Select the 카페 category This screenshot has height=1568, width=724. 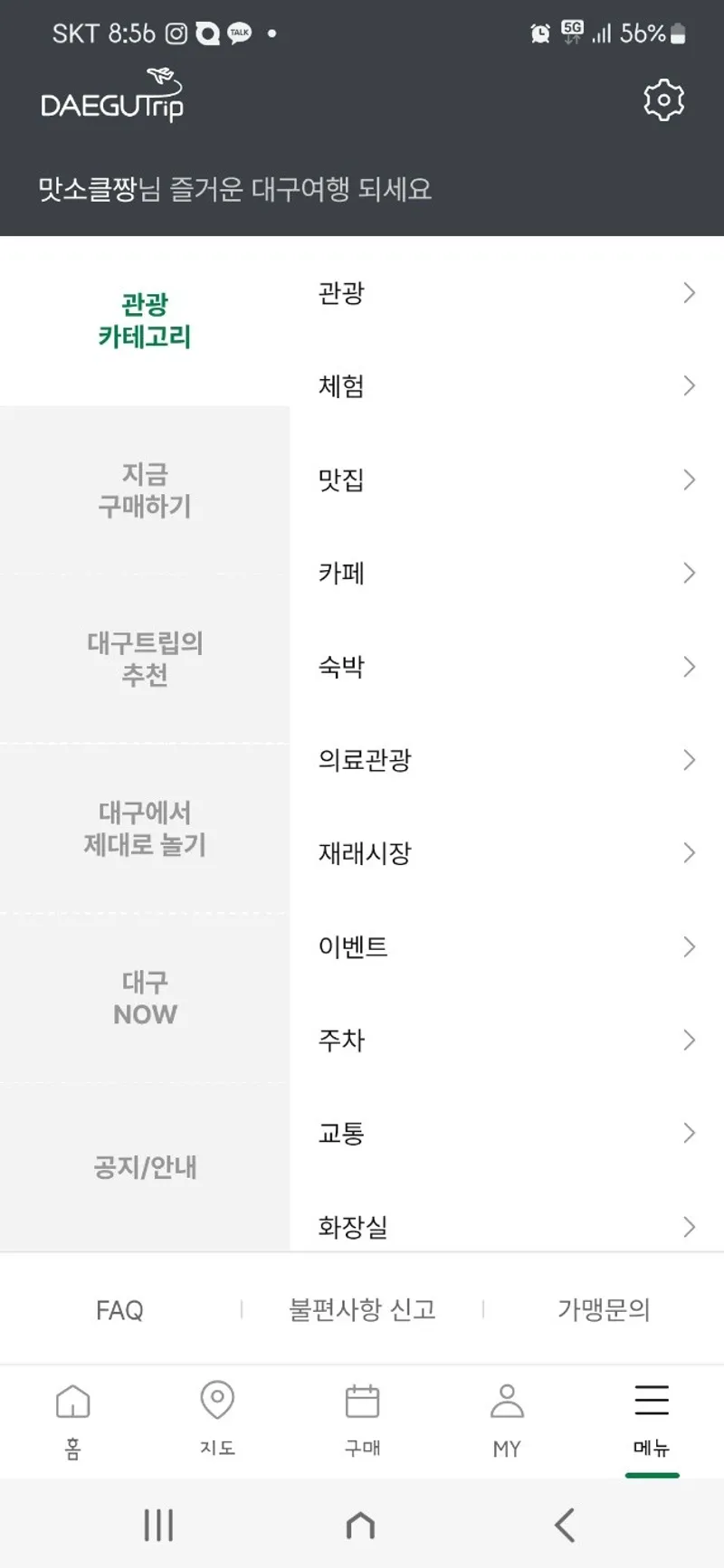(x=507, y=573)
